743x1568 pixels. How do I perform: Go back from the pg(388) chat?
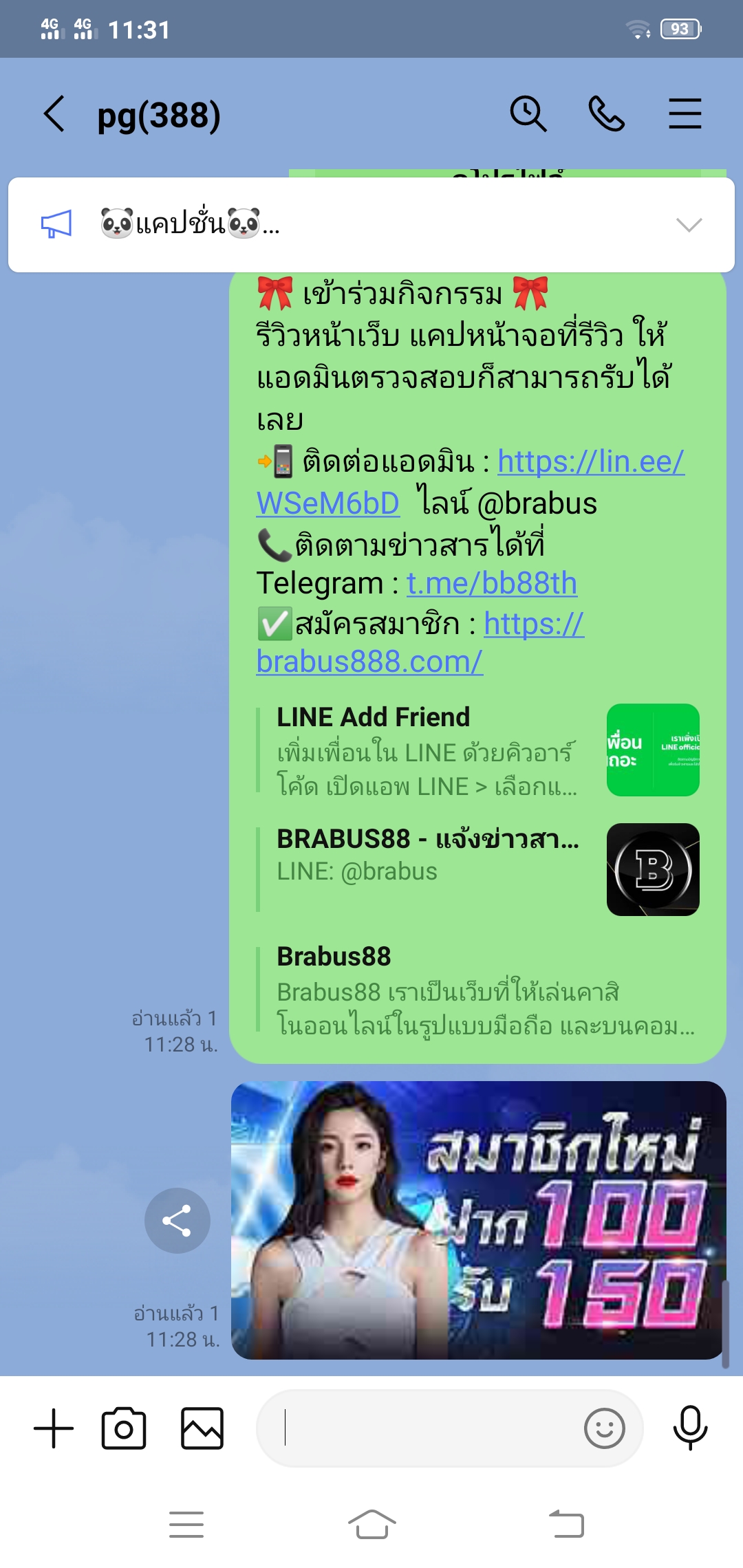(x=55, y=114)
